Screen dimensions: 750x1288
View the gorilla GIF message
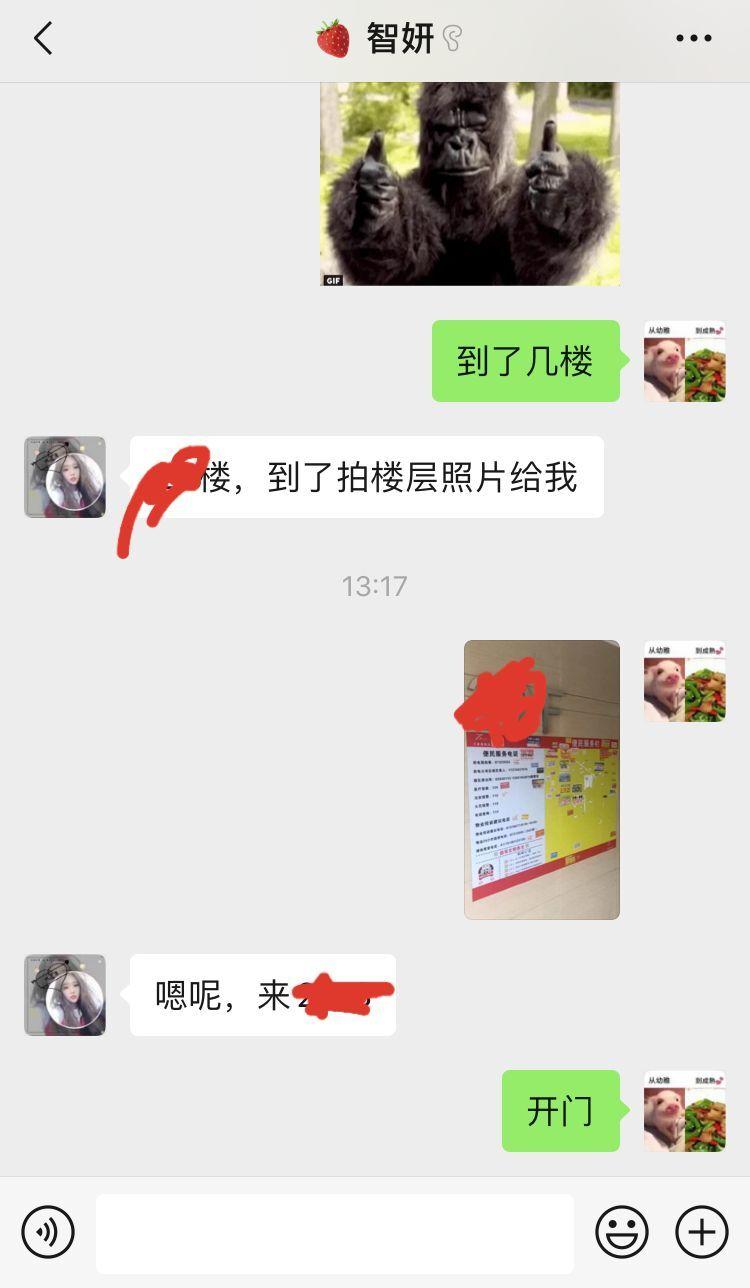[x=470, y=184]
